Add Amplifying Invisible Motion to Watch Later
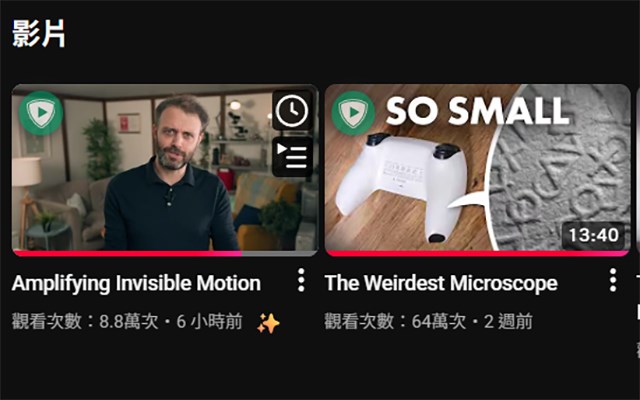 pos(292,111)
